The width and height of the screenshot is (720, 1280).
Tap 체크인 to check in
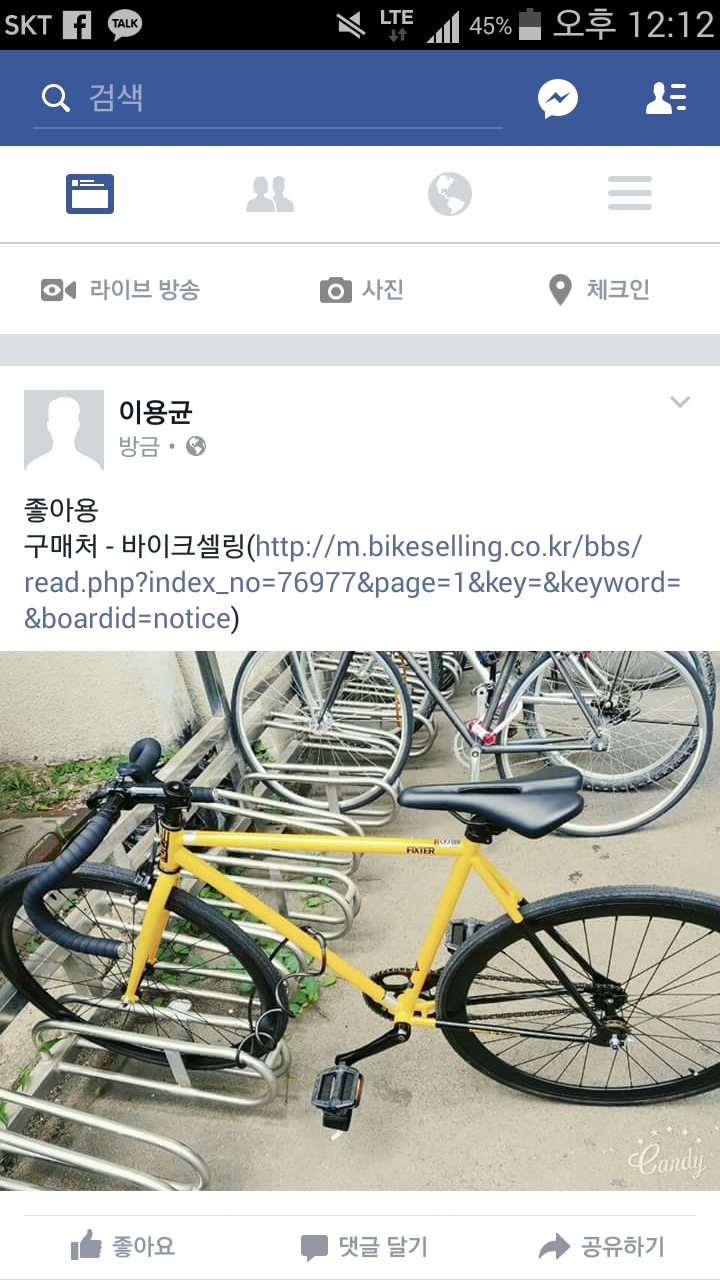point(599,290)
